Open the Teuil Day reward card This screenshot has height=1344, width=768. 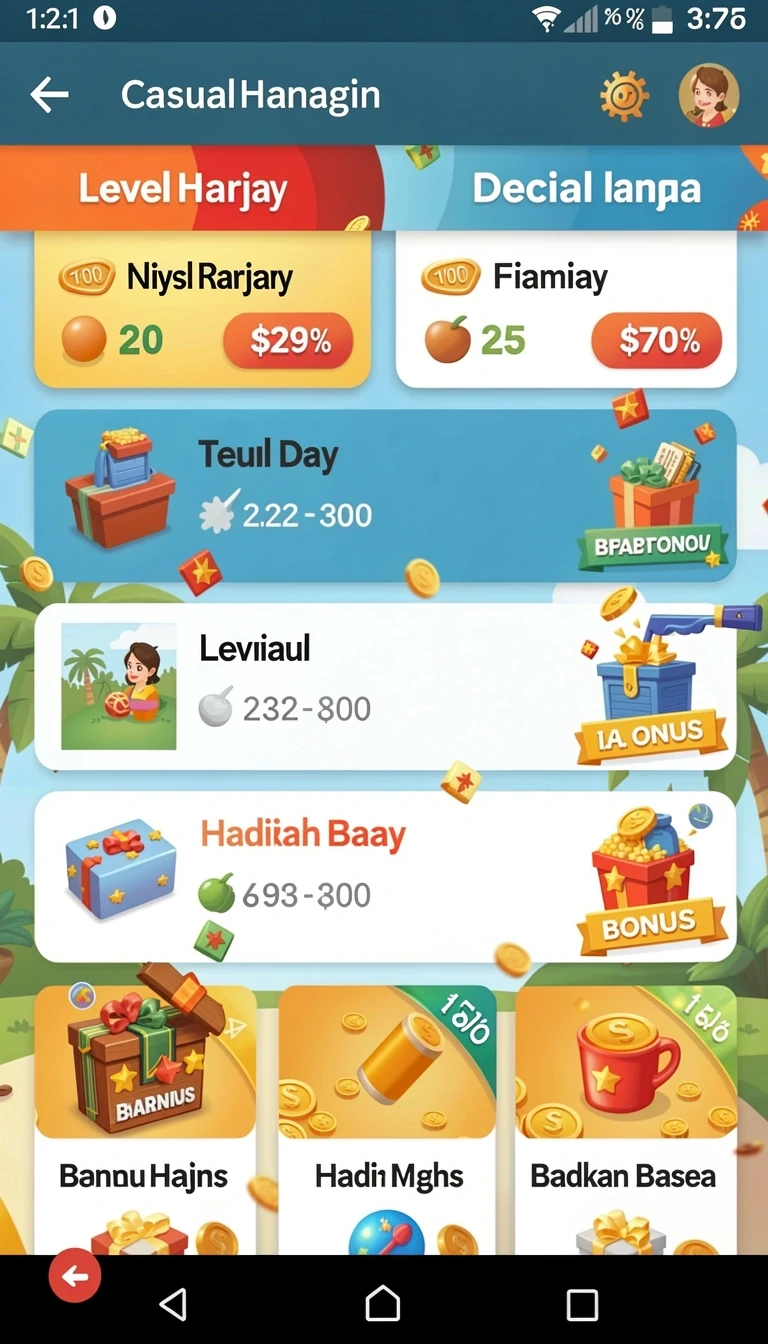point(385,495)
